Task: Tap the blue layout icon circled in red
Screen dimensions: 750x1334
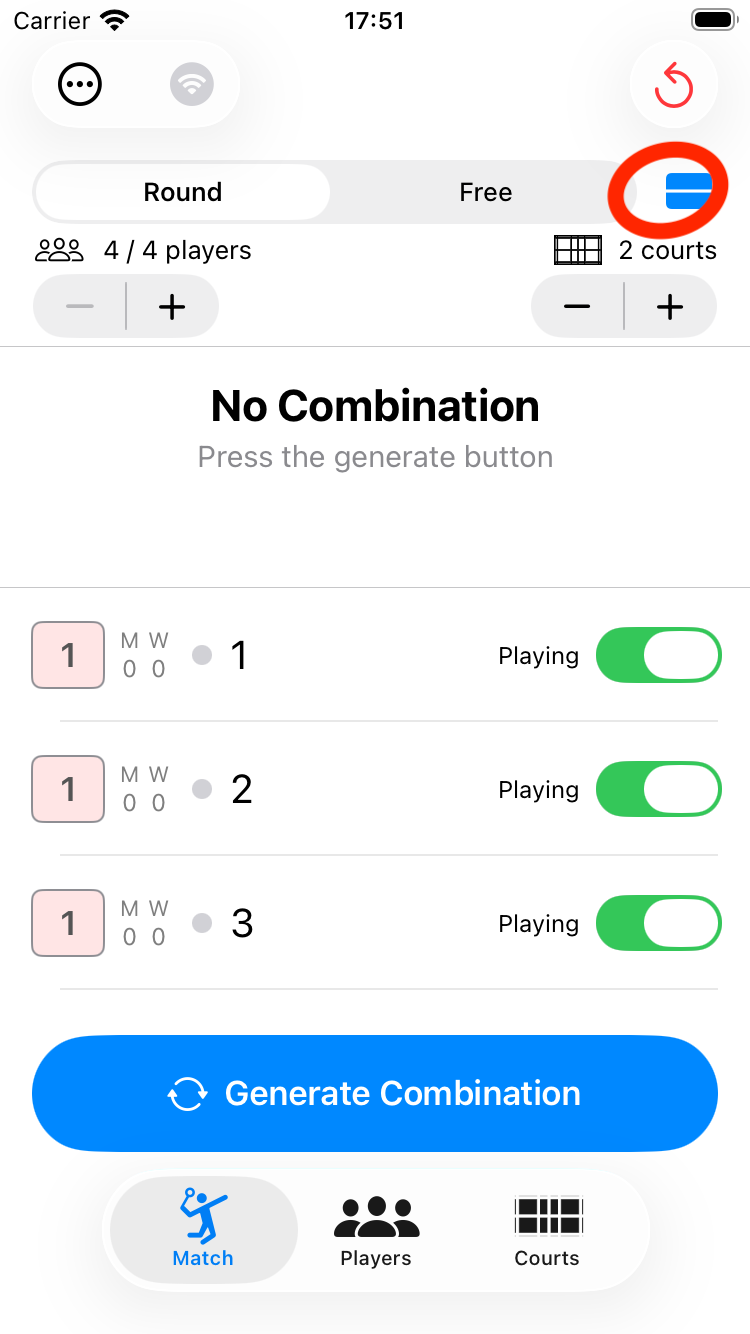Action: tap(688, 191)
